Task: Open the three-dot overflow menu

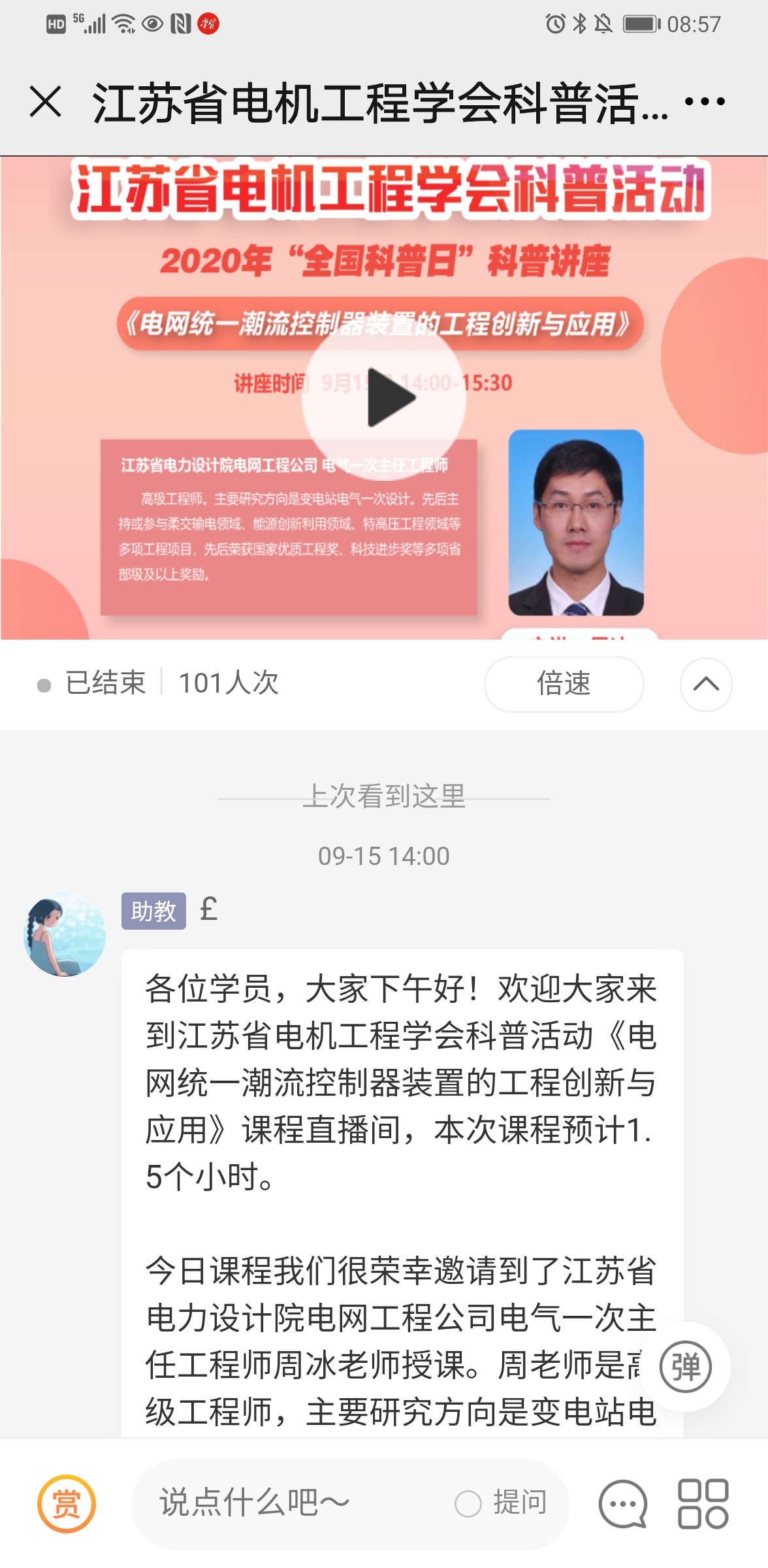Action: coord(705,102)
